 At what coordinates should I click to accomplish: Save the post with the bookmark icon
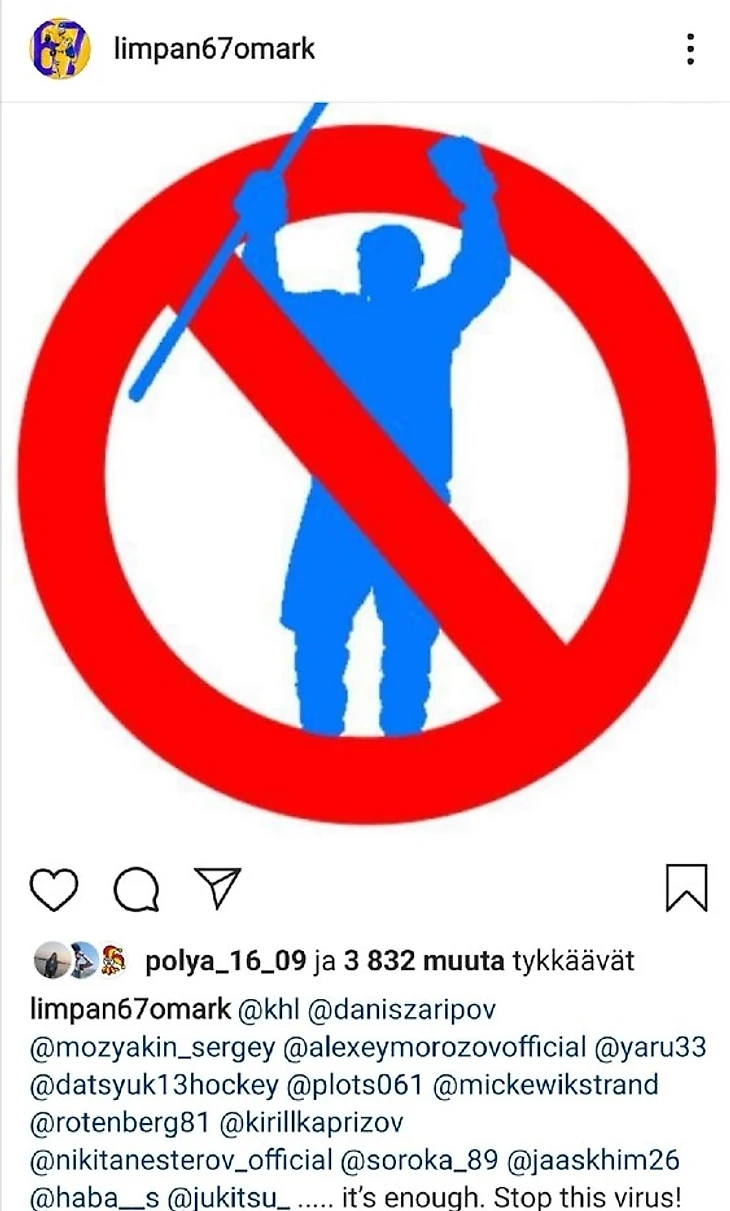686,888
